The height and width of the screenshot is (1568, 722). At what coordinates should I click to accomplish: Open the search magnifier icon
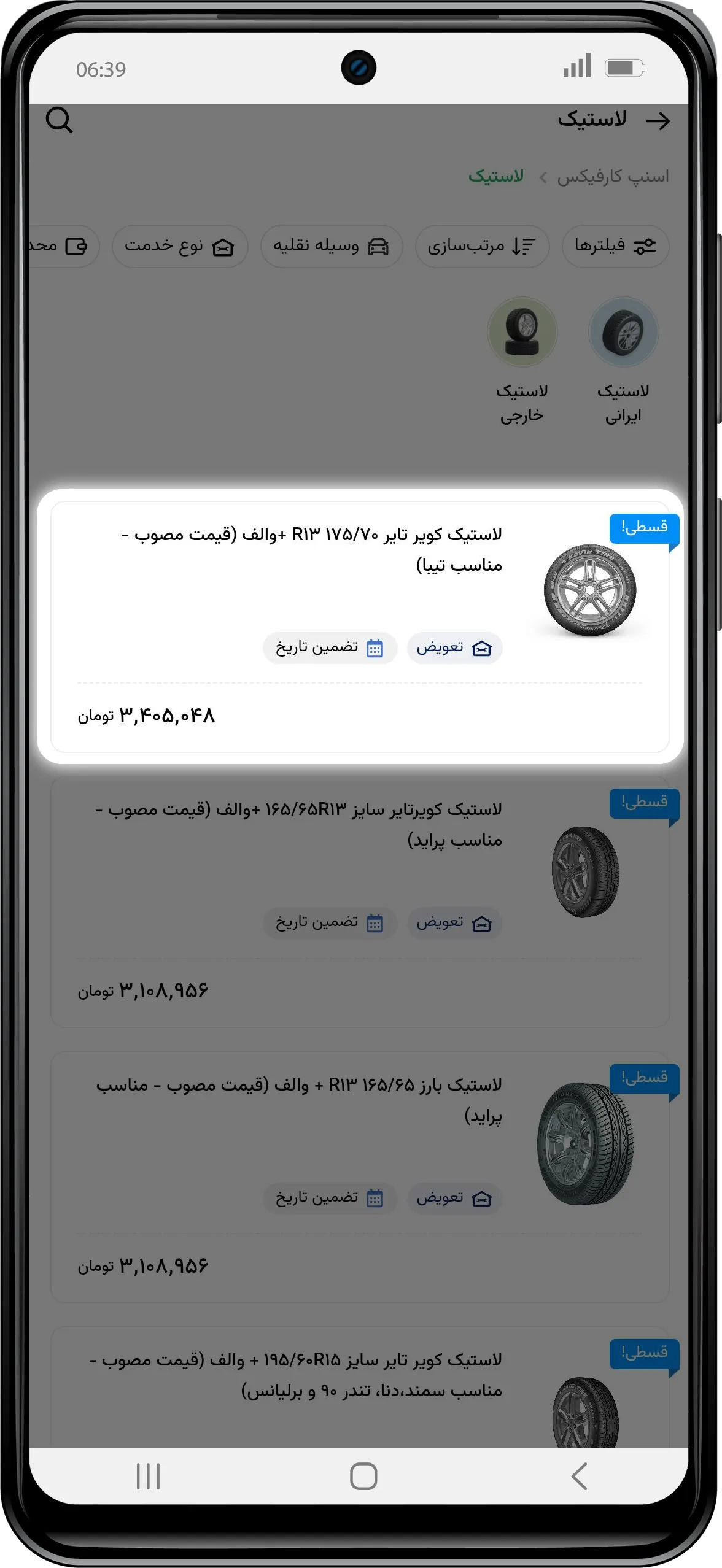(x=60, y=120)
